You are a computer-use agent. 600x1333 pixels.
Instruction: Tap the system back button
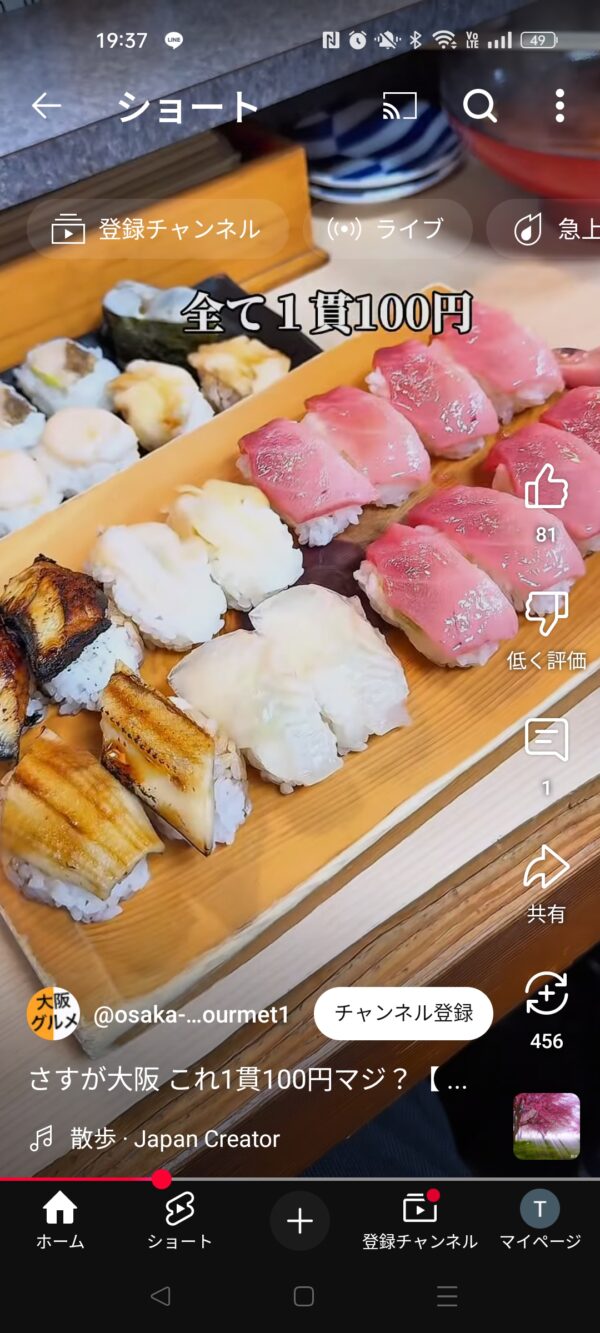pyautogui.click(x=160, y=1297)
